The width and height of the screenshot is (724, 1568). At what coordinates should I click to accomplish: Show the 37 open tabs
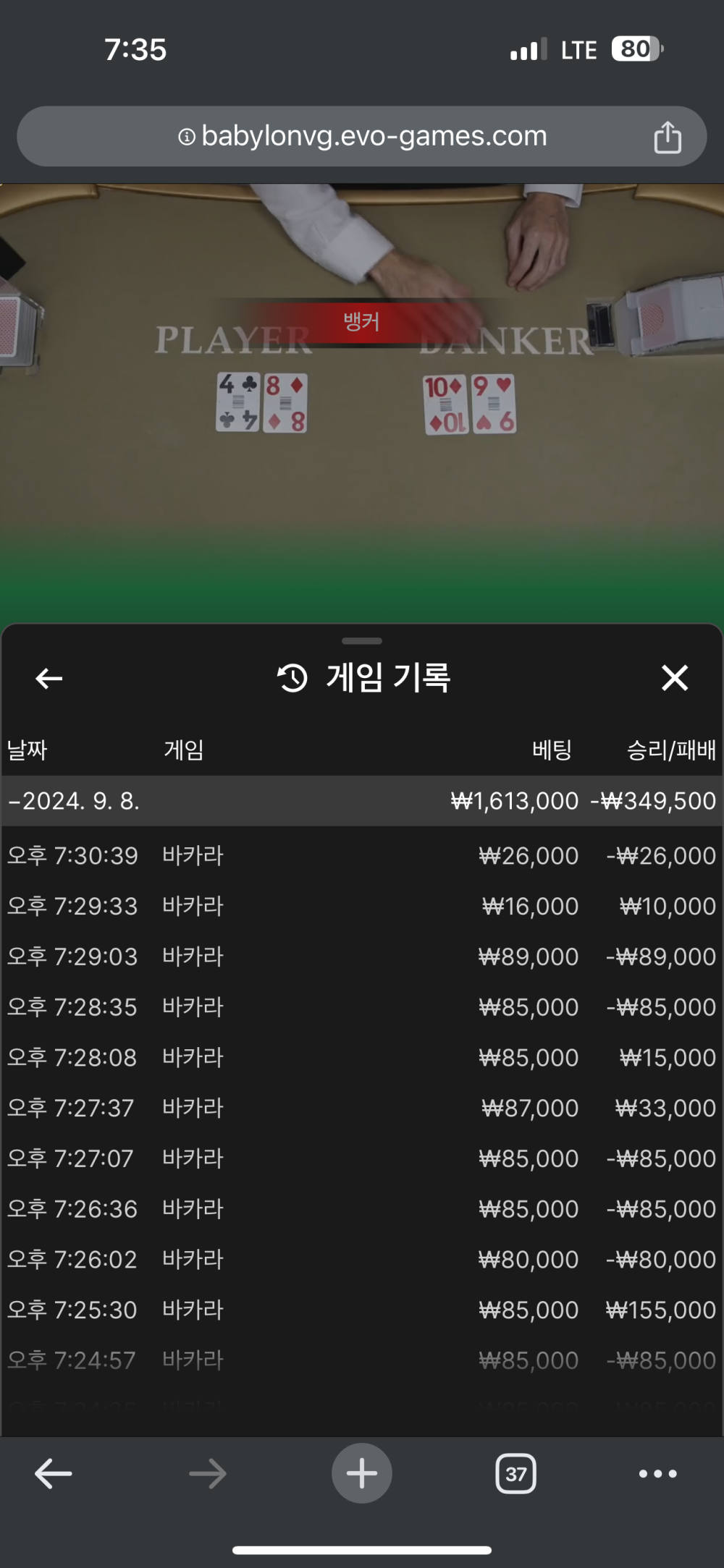point(515,1473)
